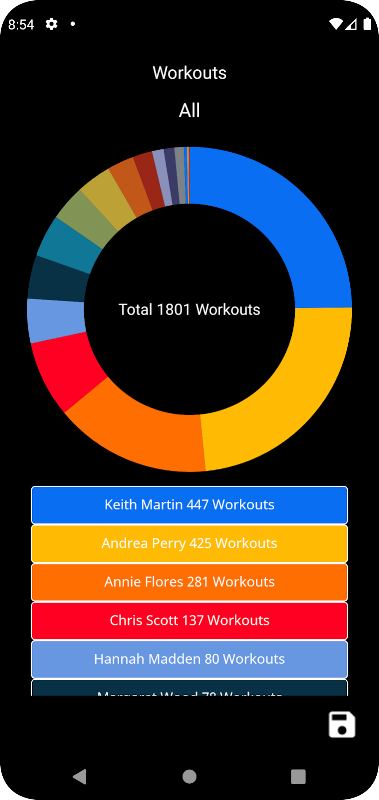Tap the save floppy disk icon
This screenshot has height=800, width=379.
click(x=342, y=724)
